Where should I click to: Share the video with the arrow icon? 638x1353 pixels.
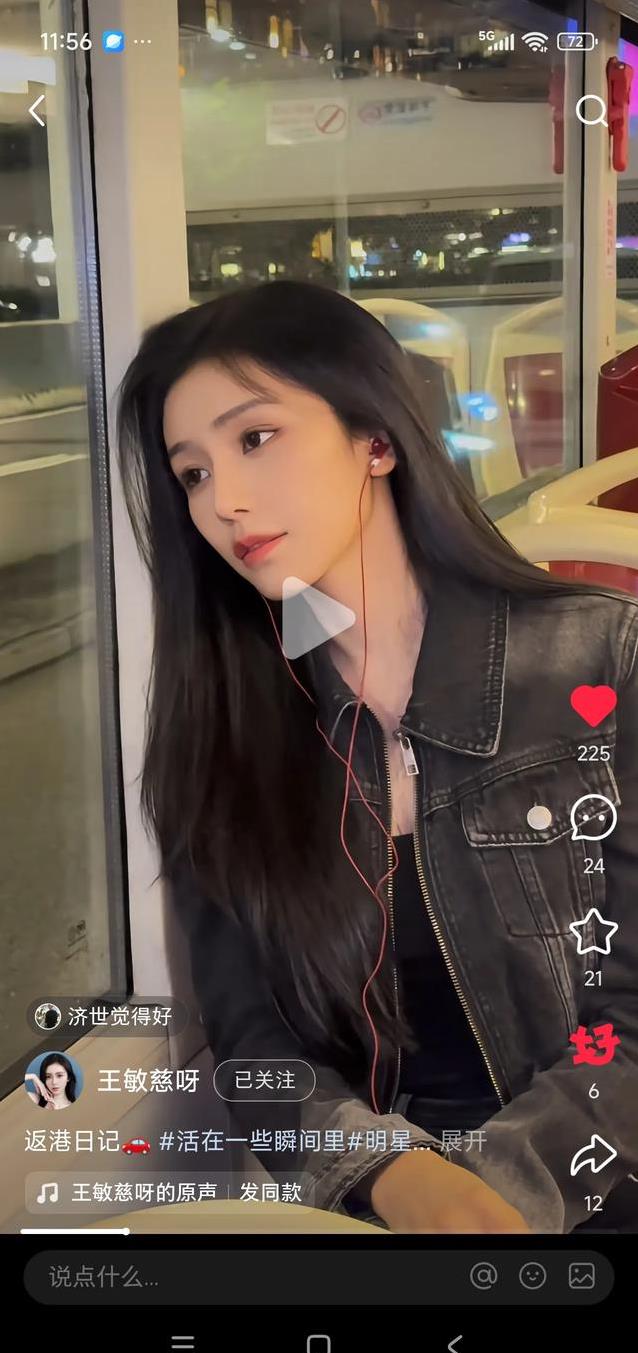pos(593,1156)
